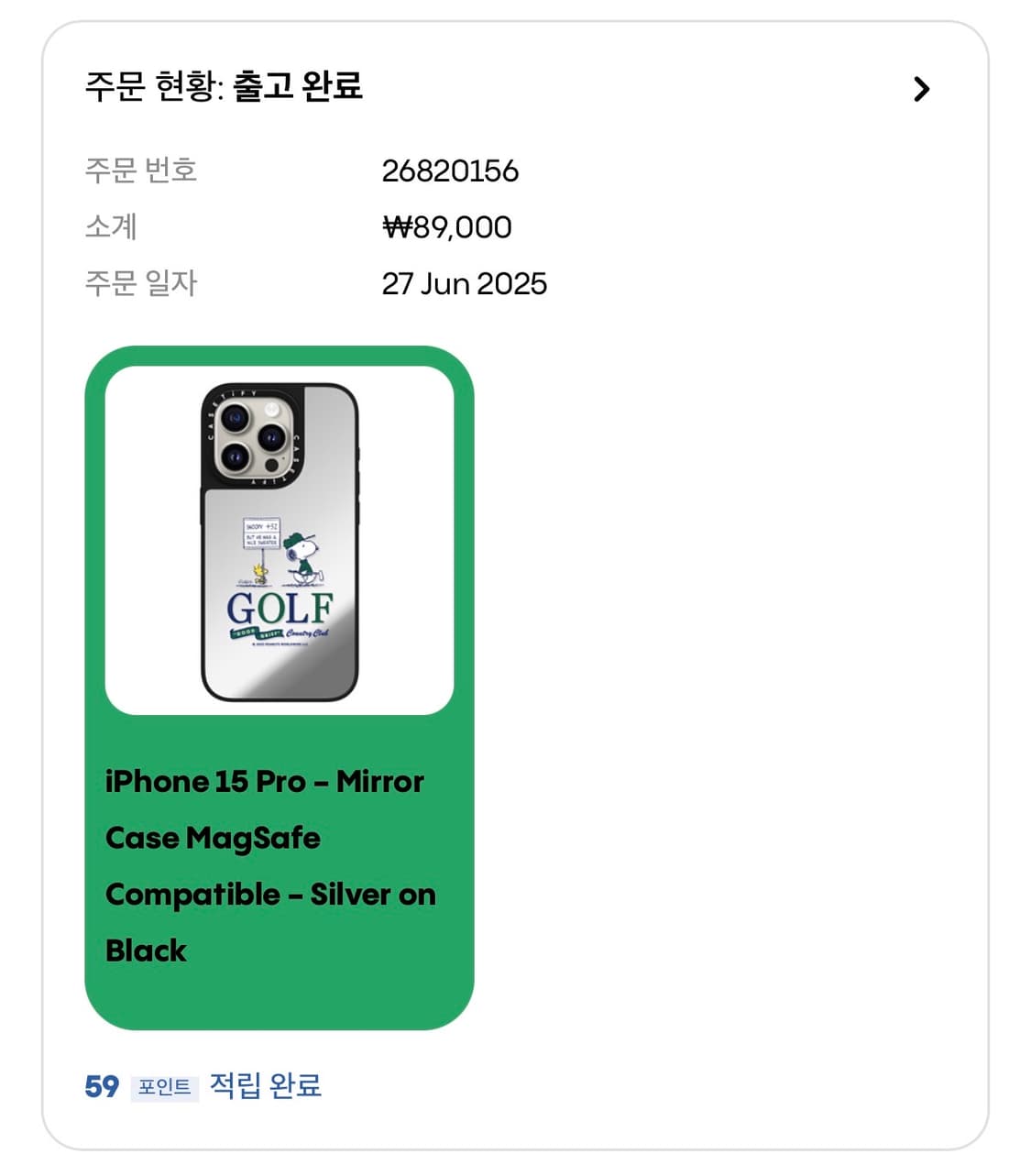Select the points value 59

click(104, 1087)
